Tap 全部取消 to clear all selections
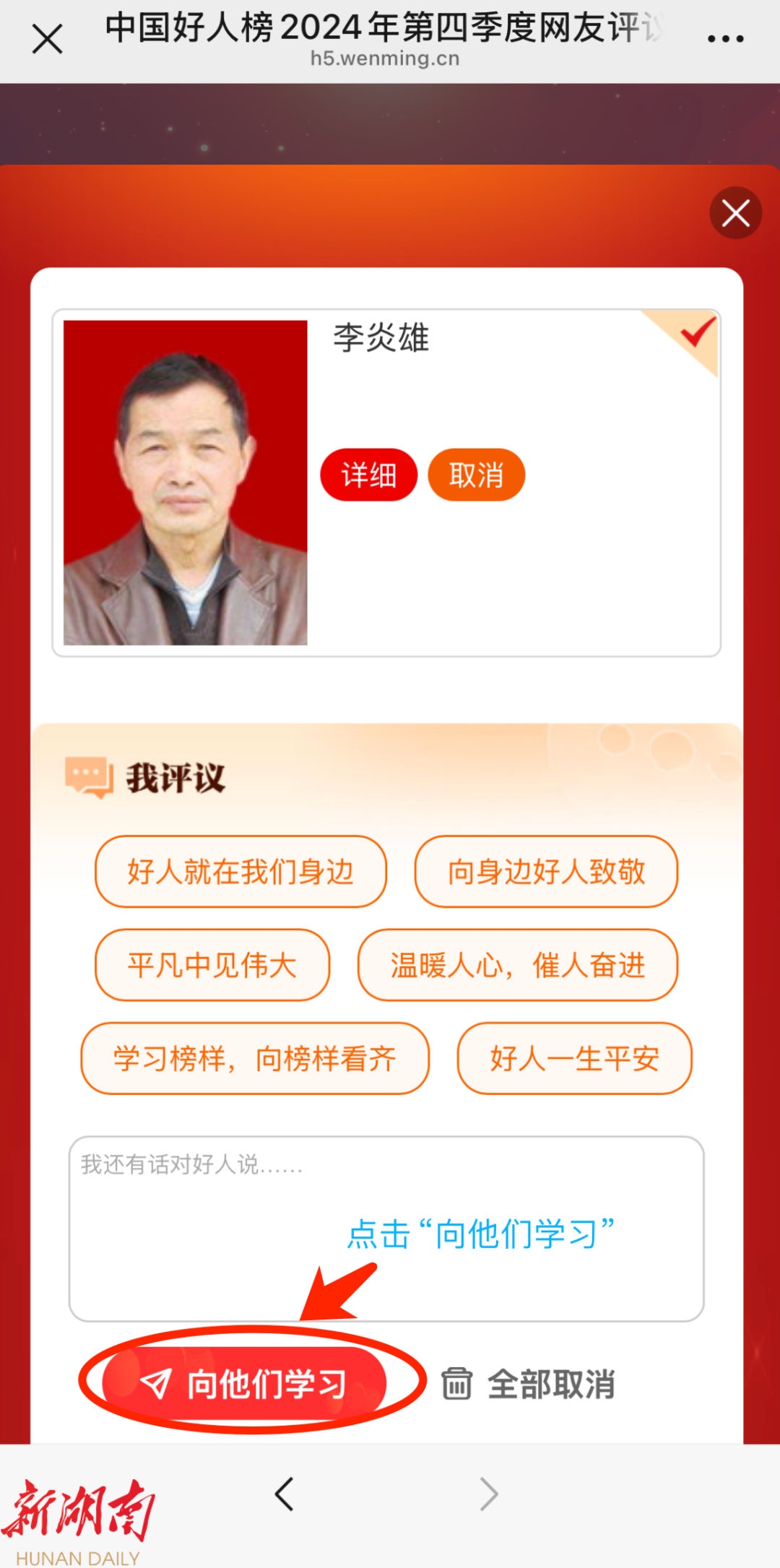This screenshot has height=1568, width=780. click(x=529, y=1384)
